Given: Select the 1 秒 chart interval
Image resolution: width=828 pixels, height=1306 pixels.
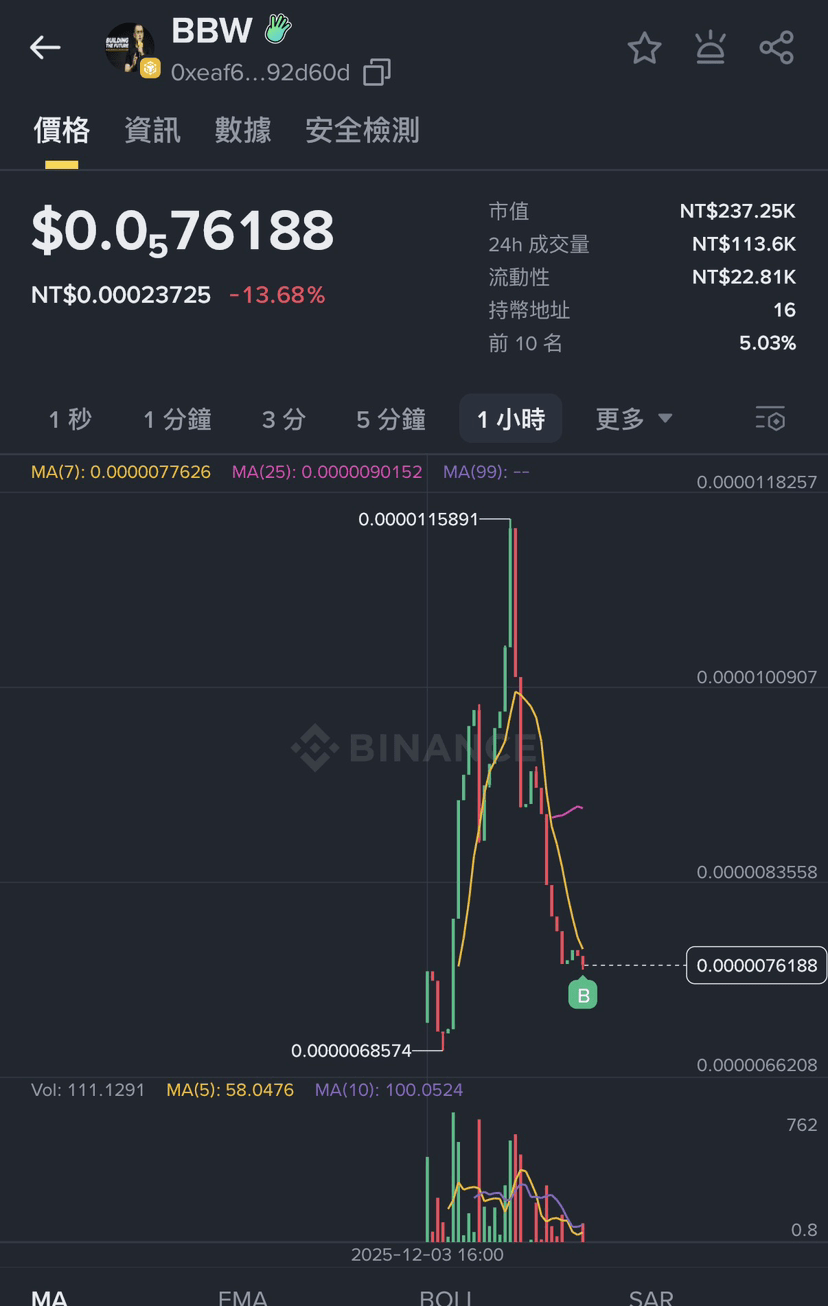Looking at the screenshot, I should click(x=70, y=419).
